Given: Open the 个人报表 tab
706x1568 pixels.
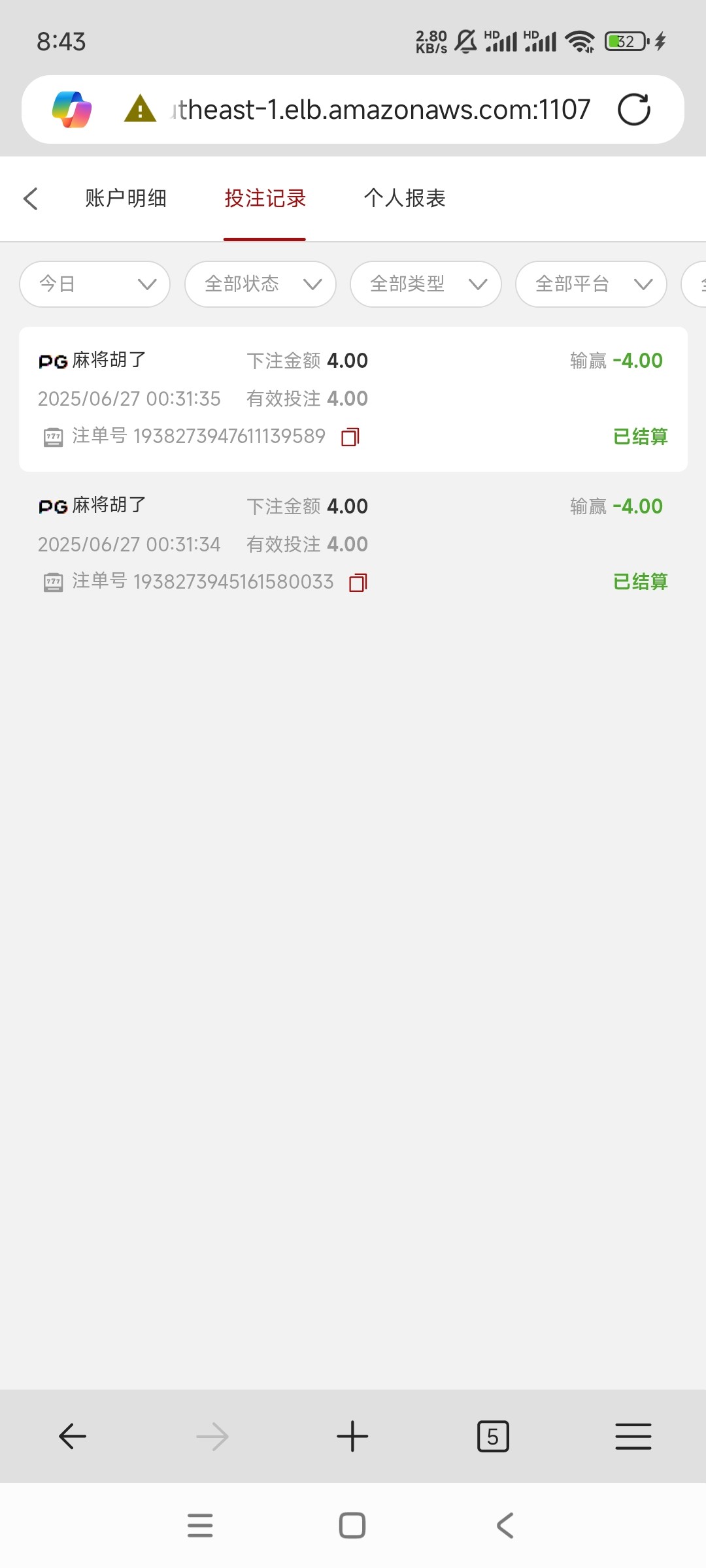Looking at the screenshot, I should click(x=405, y=199).
